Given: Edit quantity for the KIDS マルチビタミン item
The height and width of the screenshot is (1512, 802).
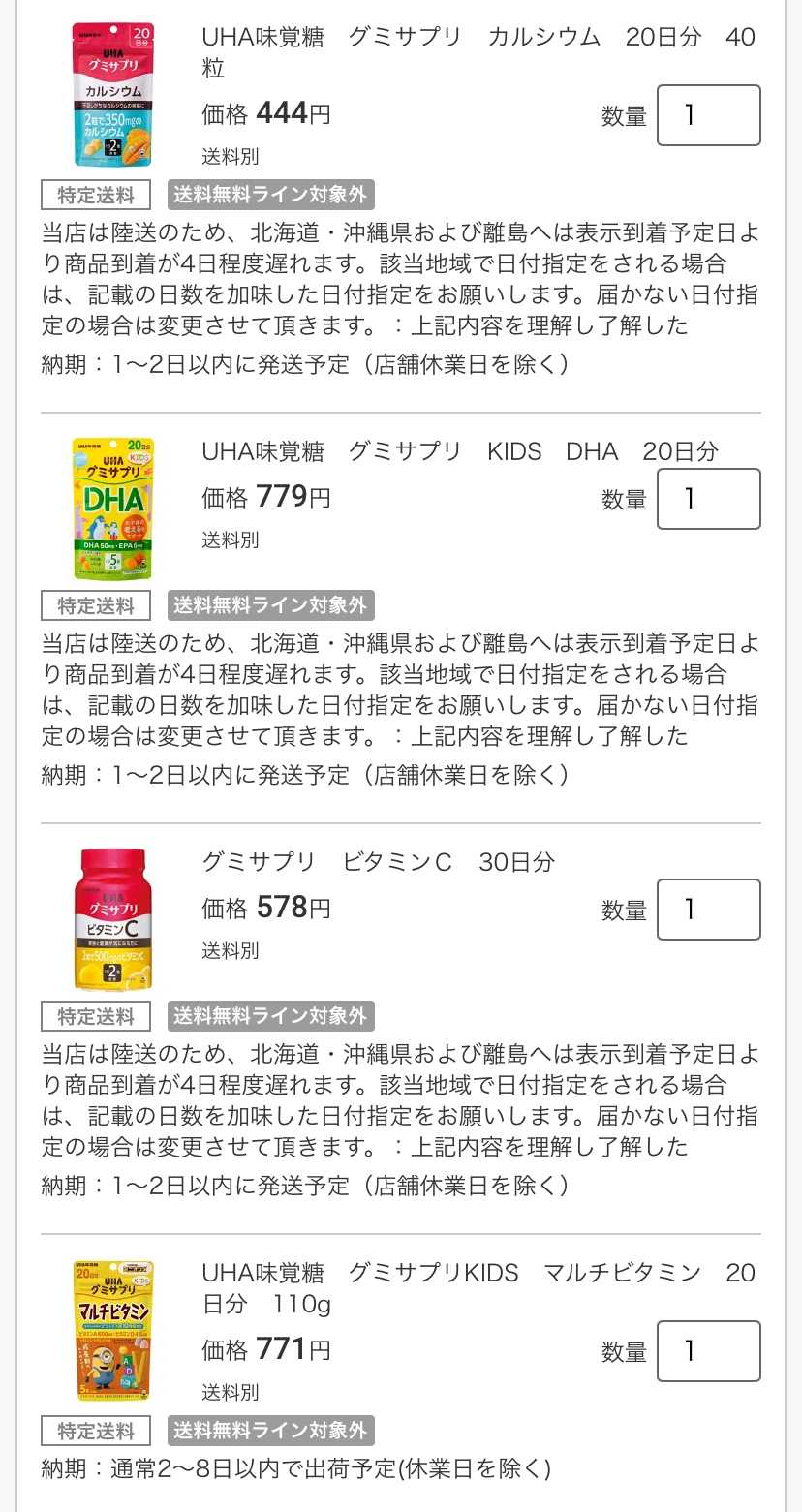Looking at the screenshot, I should click(708, 1351).
